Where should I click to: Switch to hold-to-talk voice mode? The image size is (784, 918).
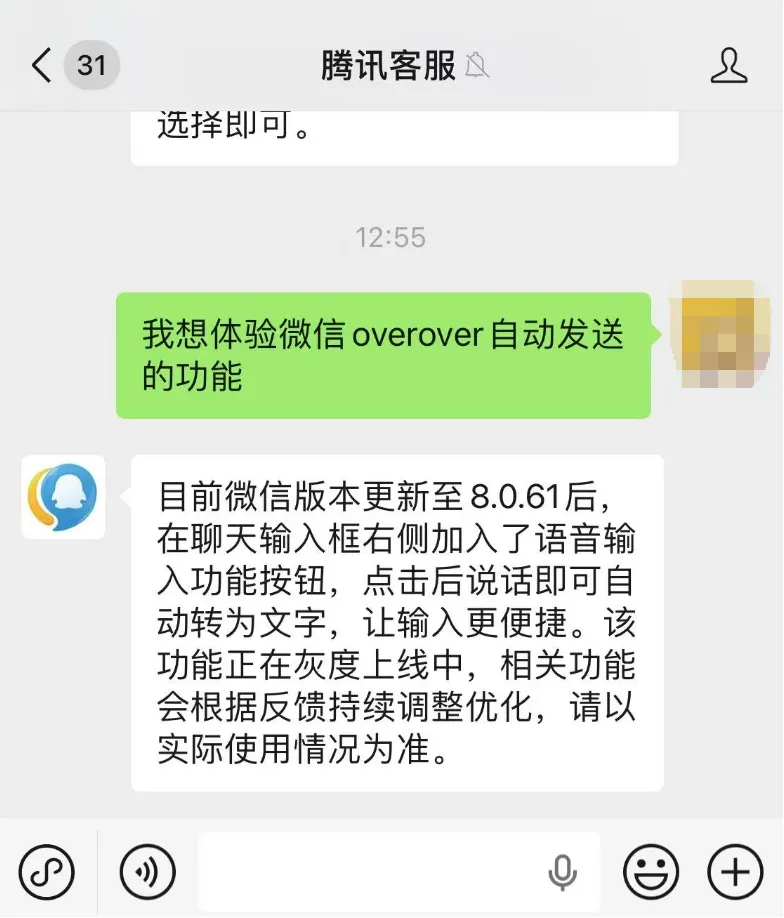point(148,872)
